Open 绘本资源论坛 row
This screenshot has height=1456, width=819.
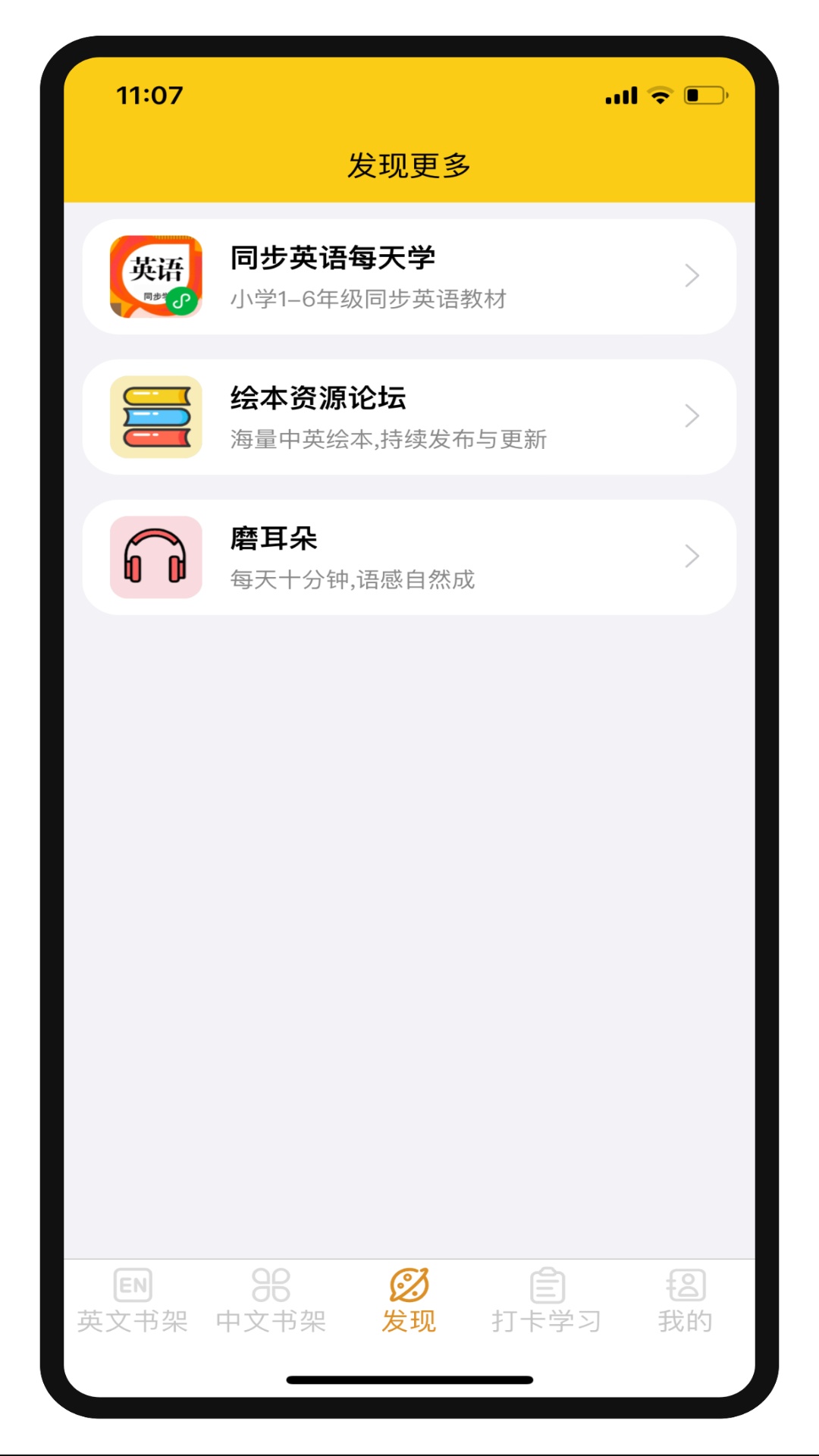[409, 417]
